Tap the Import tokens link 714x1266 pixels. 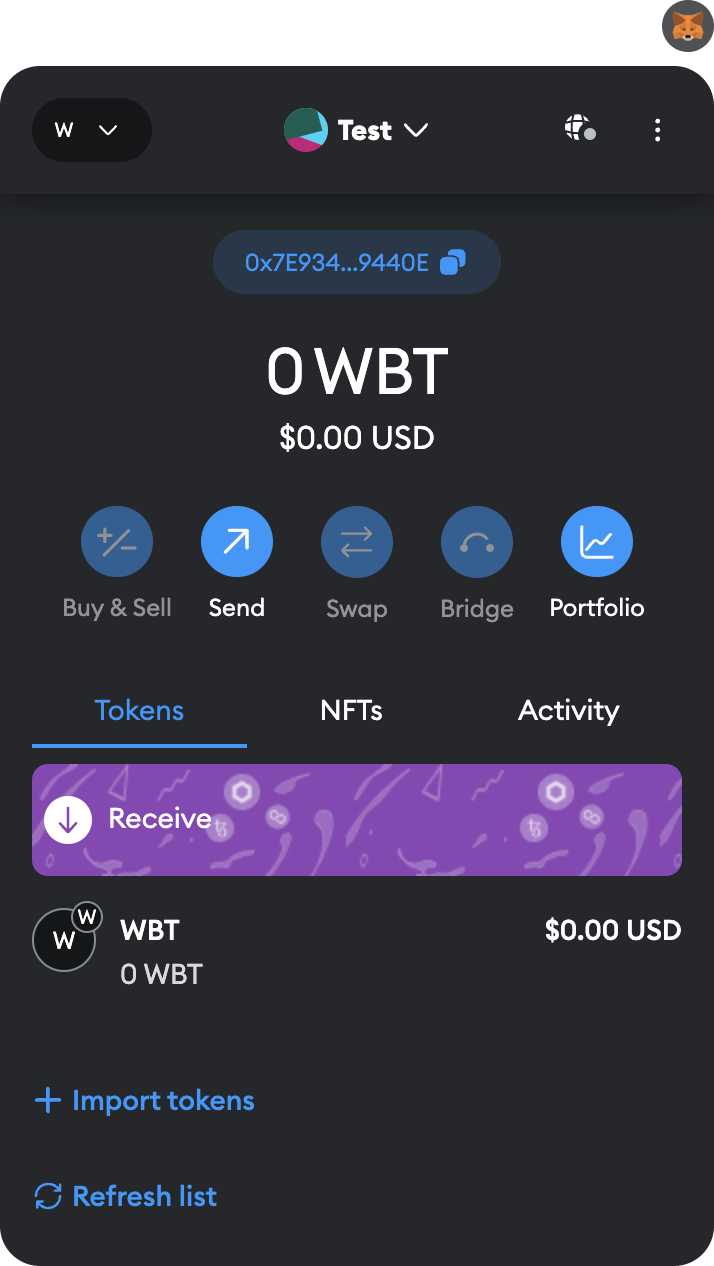point(145,1101)
